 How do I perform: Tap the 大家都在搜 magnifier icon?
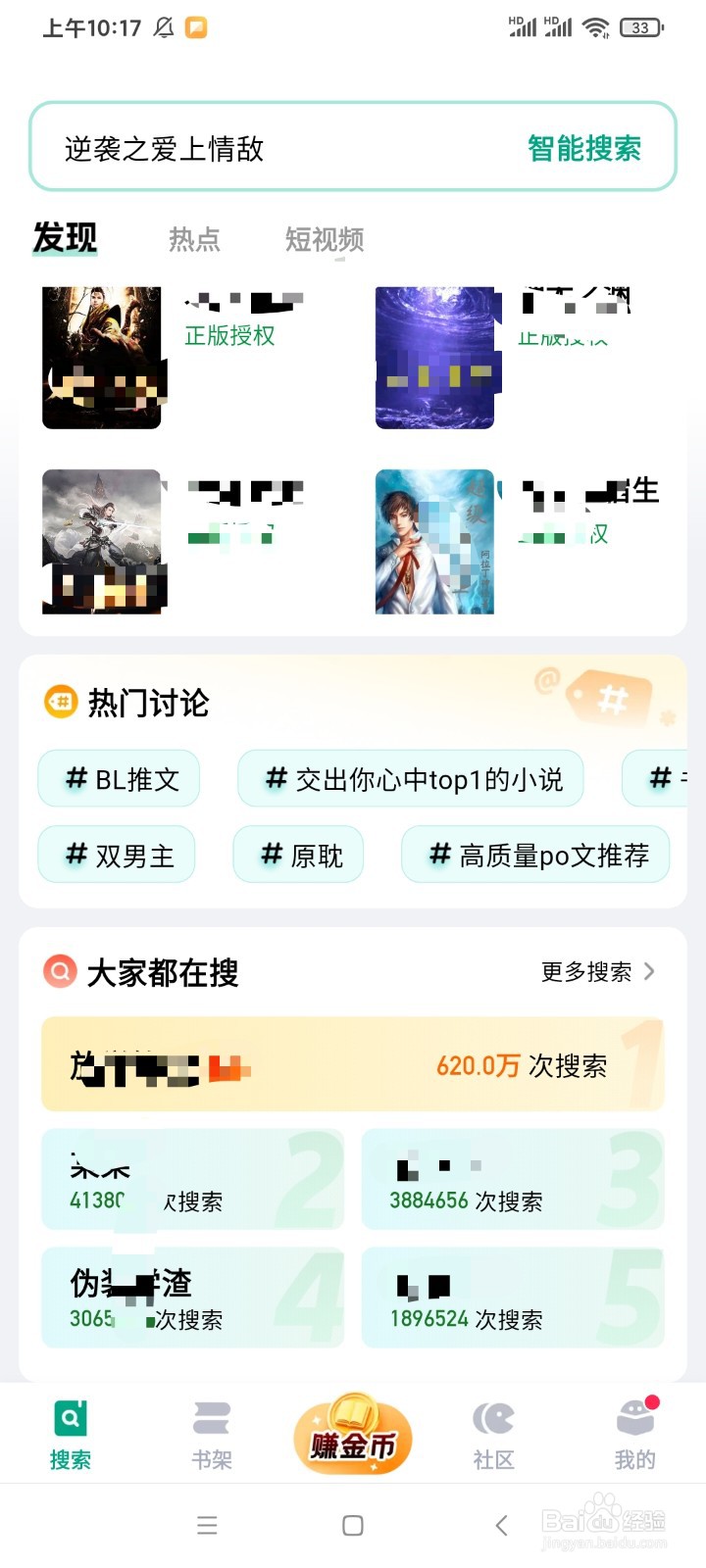(x=60, y=971)
